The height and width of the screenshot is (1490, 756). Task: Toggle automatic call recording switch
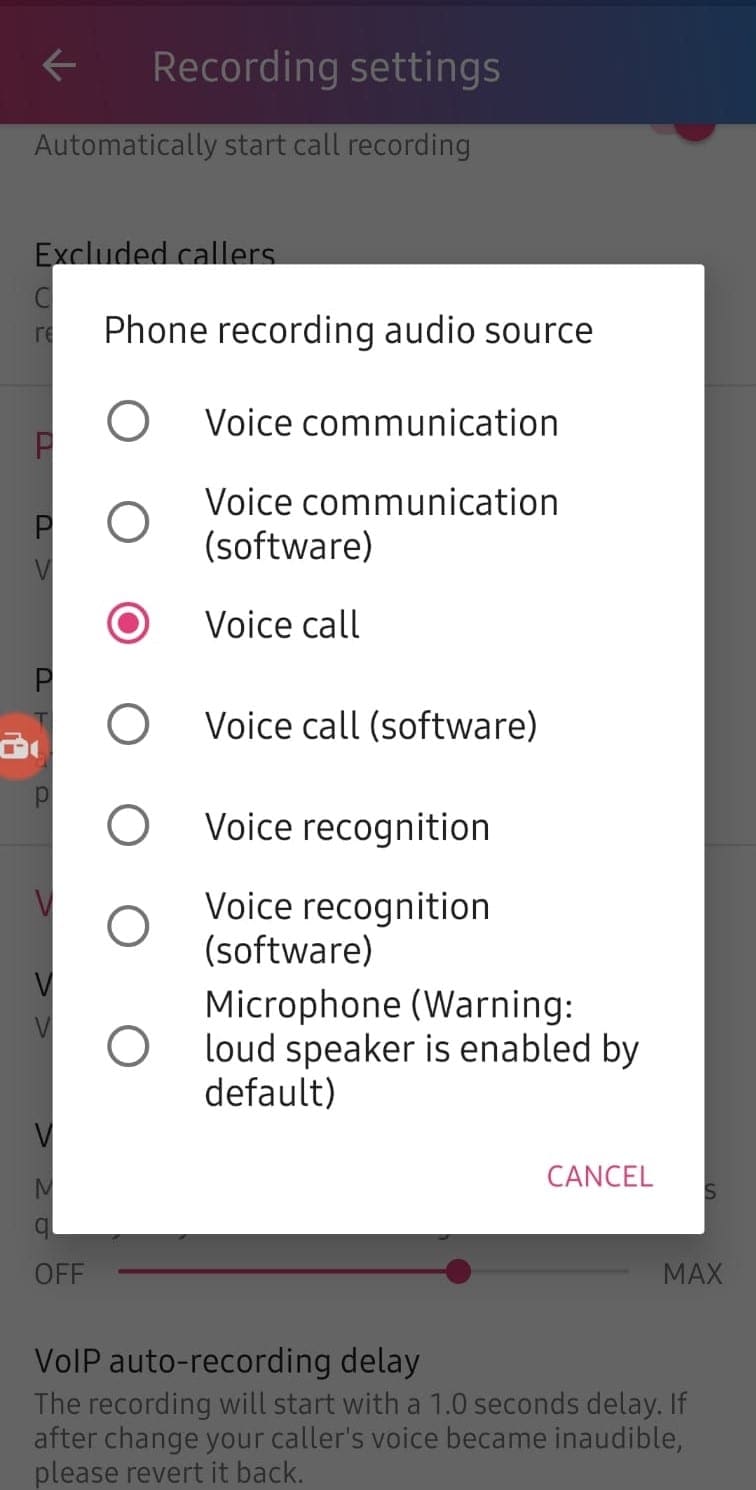coord(694,128)
